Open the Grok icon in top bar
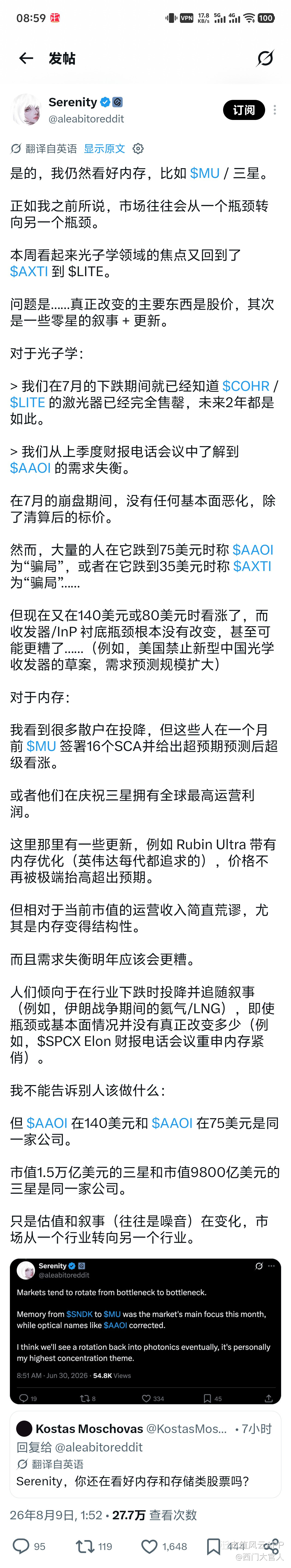 click(x=265, y=58)
